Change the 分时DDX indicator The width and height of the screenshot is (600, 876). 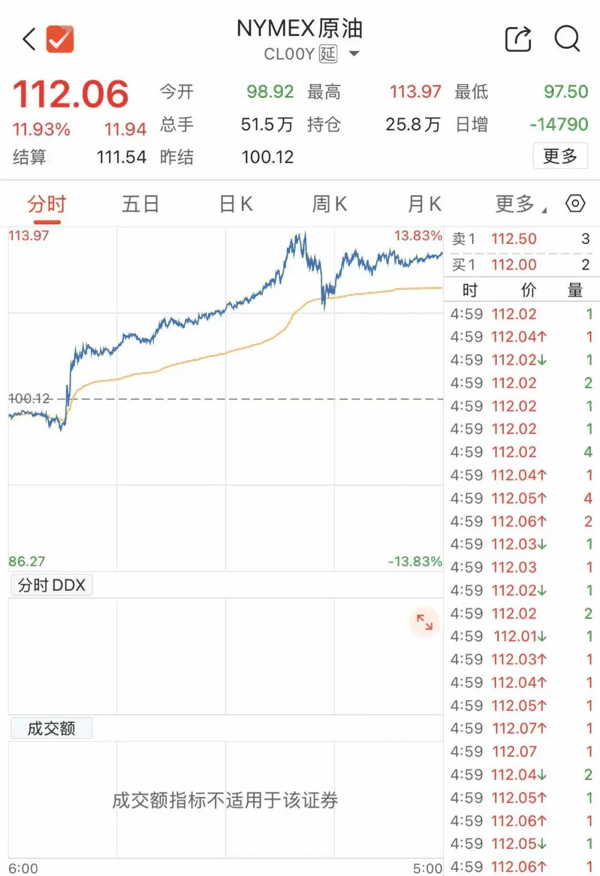(x=52, y=586)
